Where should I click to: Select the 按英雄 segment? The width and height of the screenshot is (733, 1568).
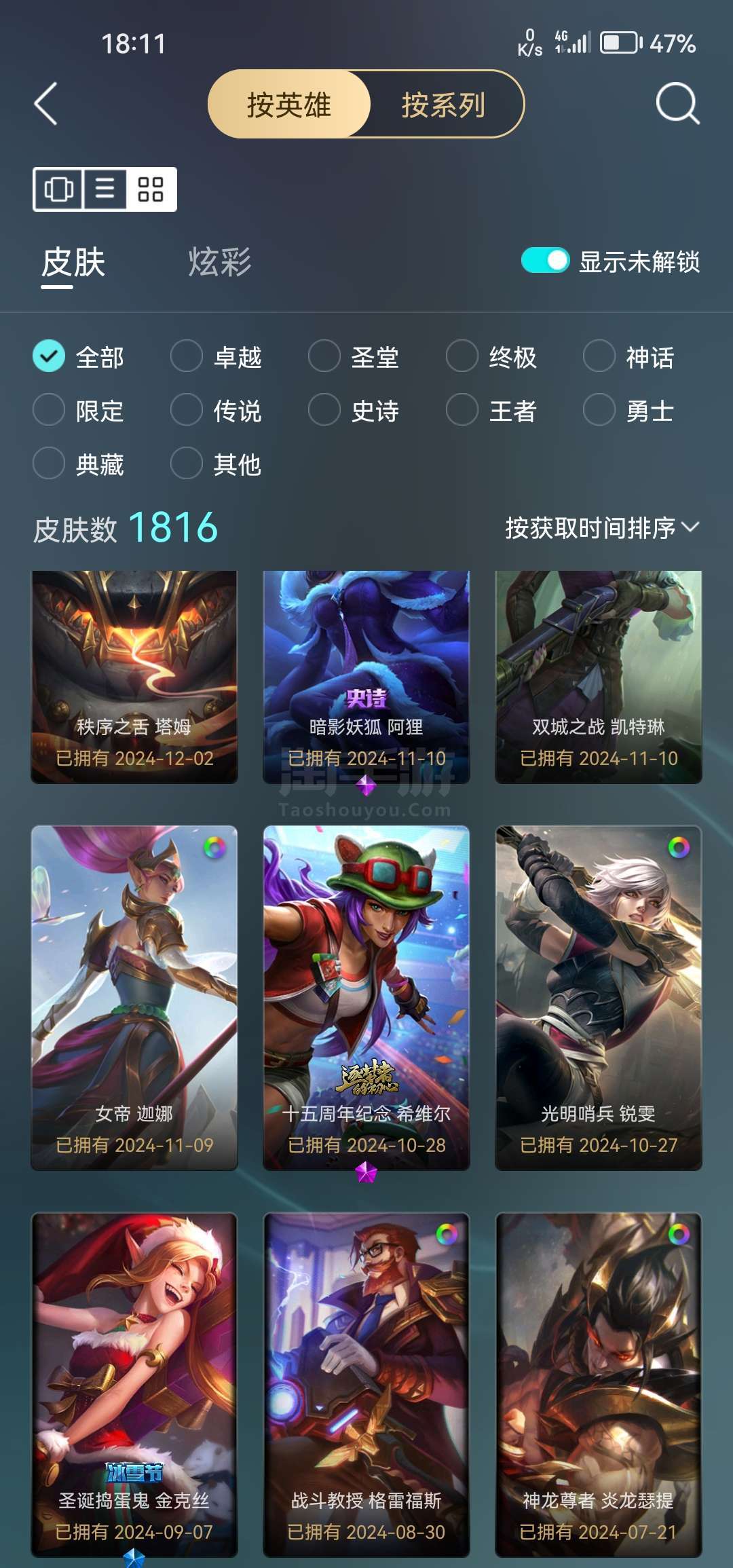click(289, 105)
